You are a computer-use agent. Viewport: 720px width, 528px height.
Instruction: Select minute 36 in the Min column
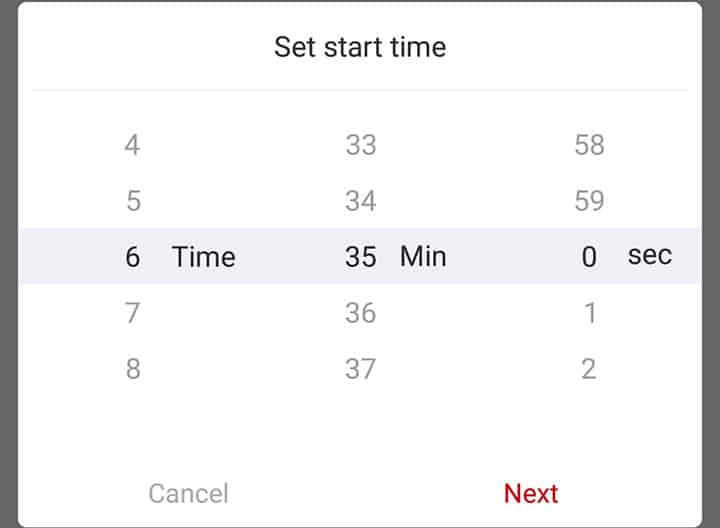(360, 313)
